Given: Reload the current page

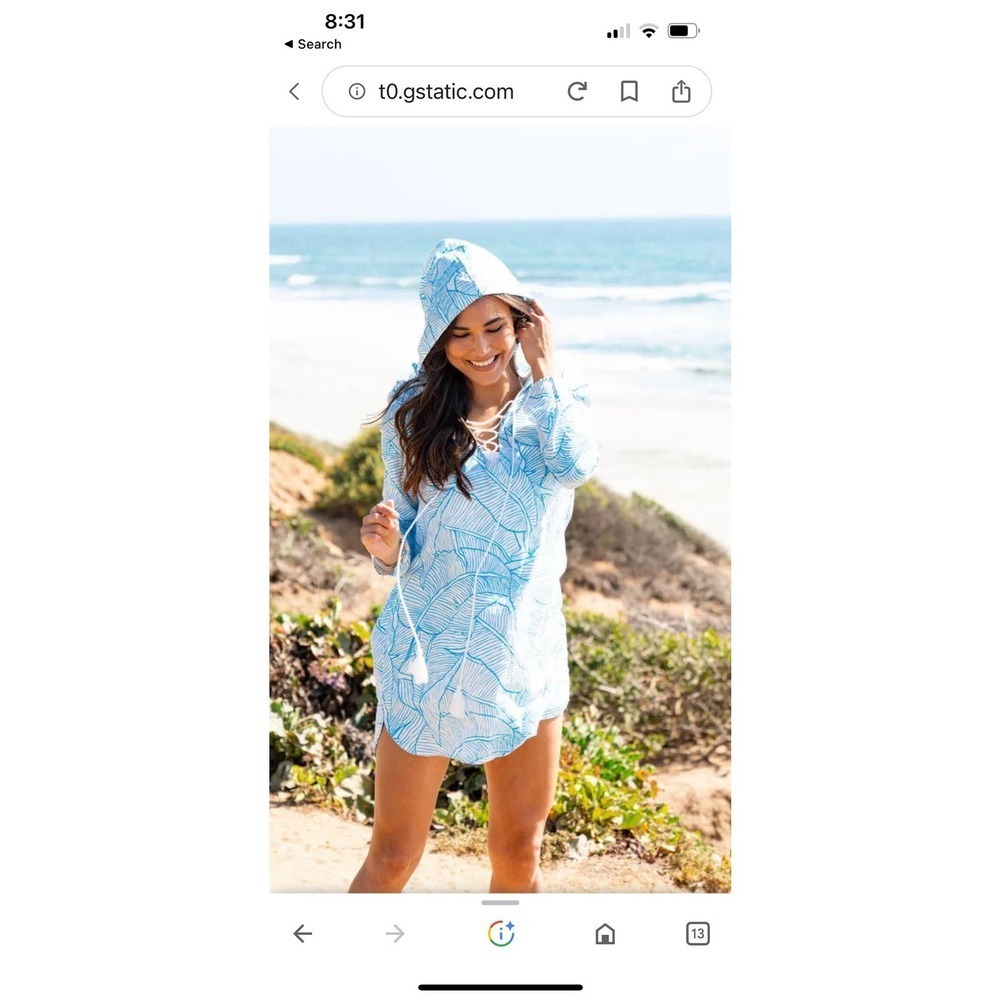Looking at the screenshot, I should [577, 92].
